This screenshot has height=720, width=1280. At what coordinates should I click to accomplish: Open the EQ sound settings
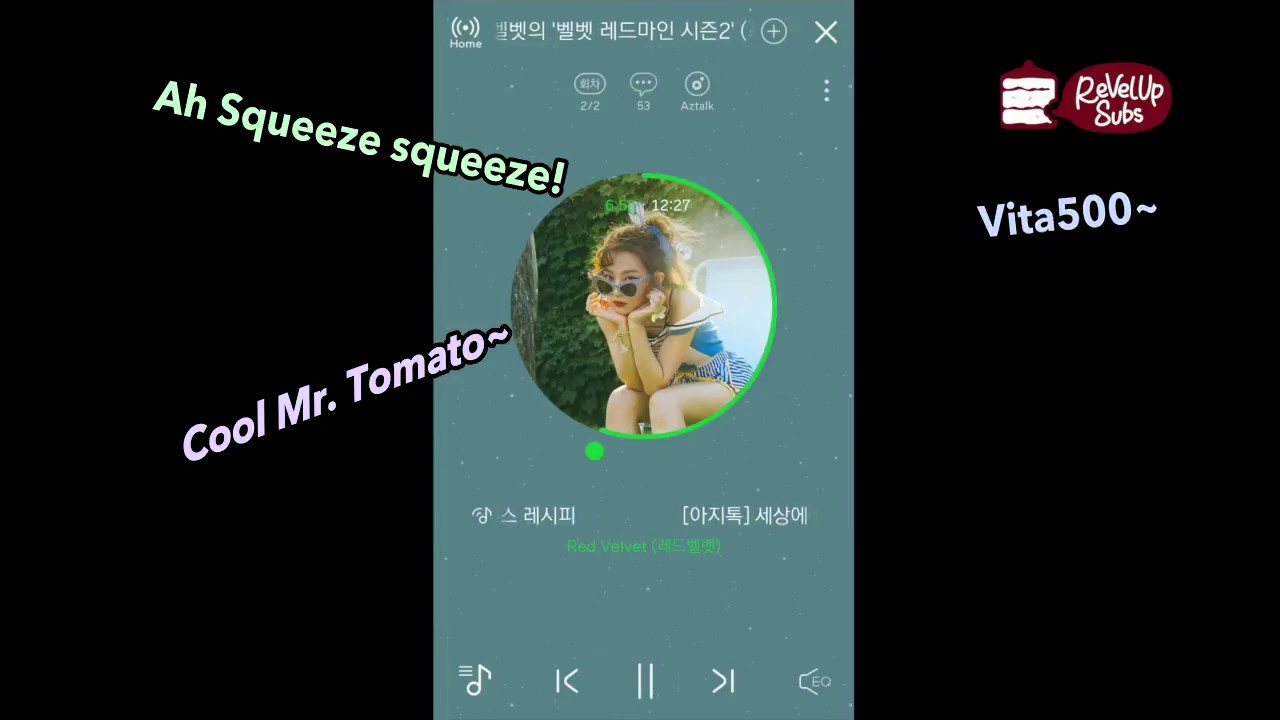point(814,681)
